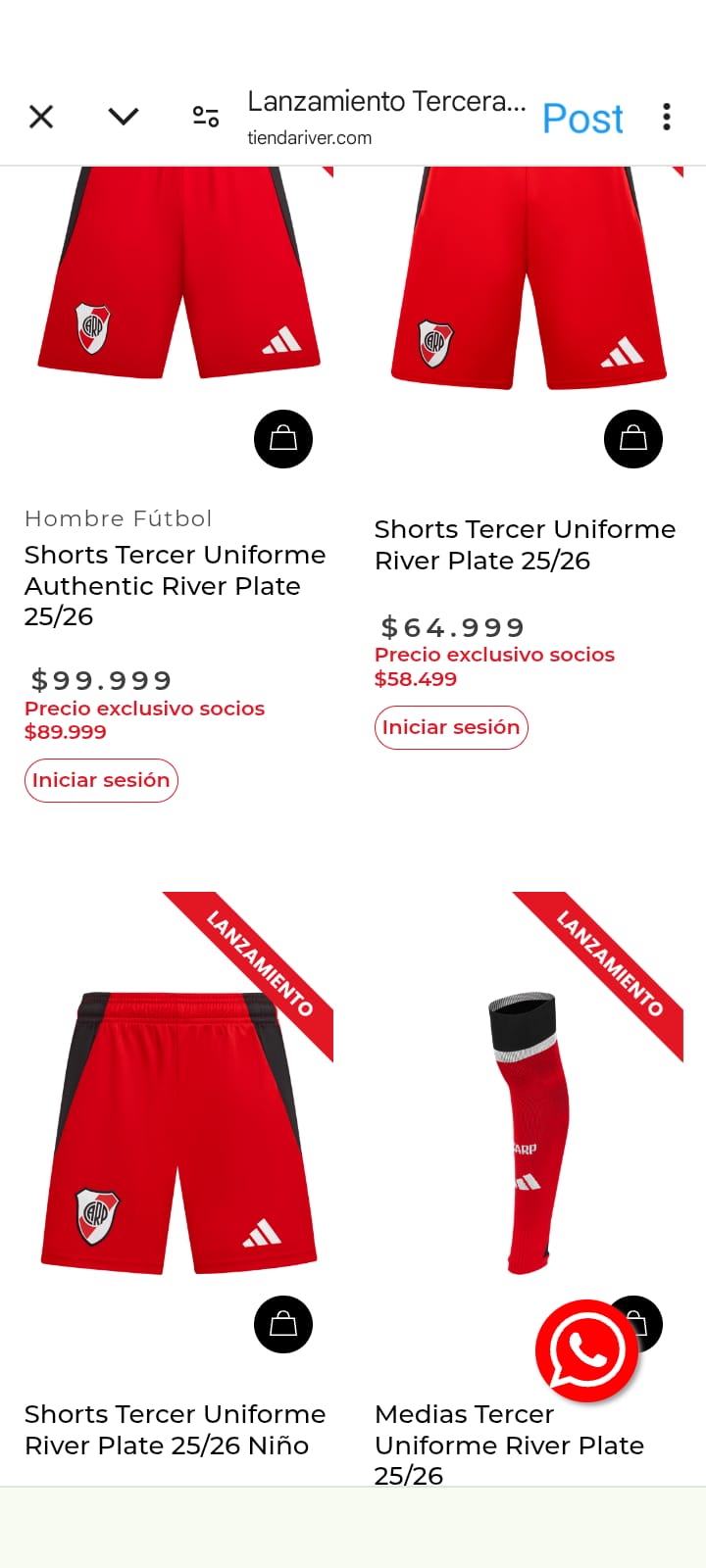Open site settings icon beside the URL
This screenshot has width=706, height=1568.
pos(206,117)
